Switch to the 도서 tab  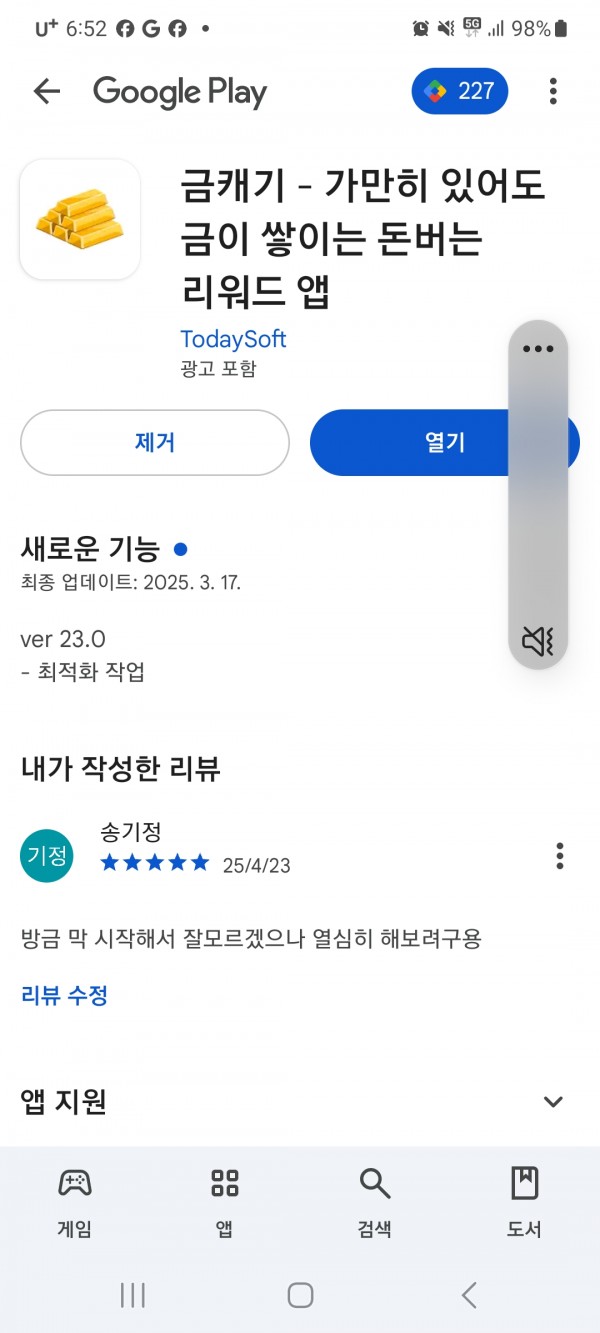[524, 1202]
